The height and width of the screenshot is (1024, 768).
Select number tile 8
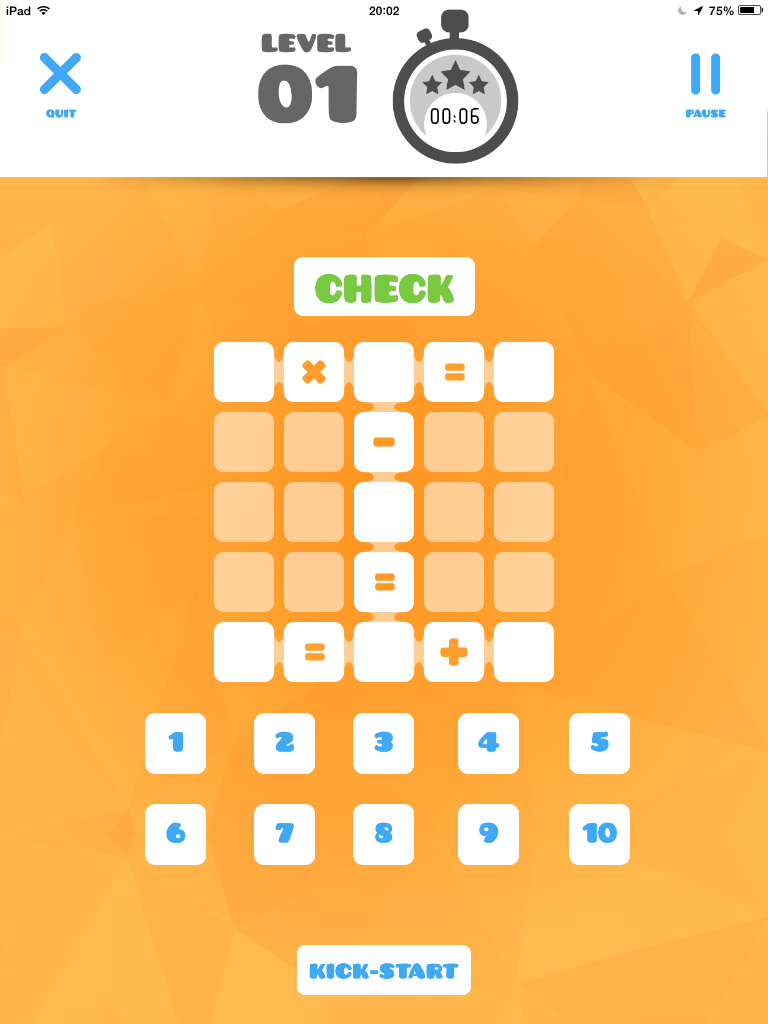click(x=383, y=834)
